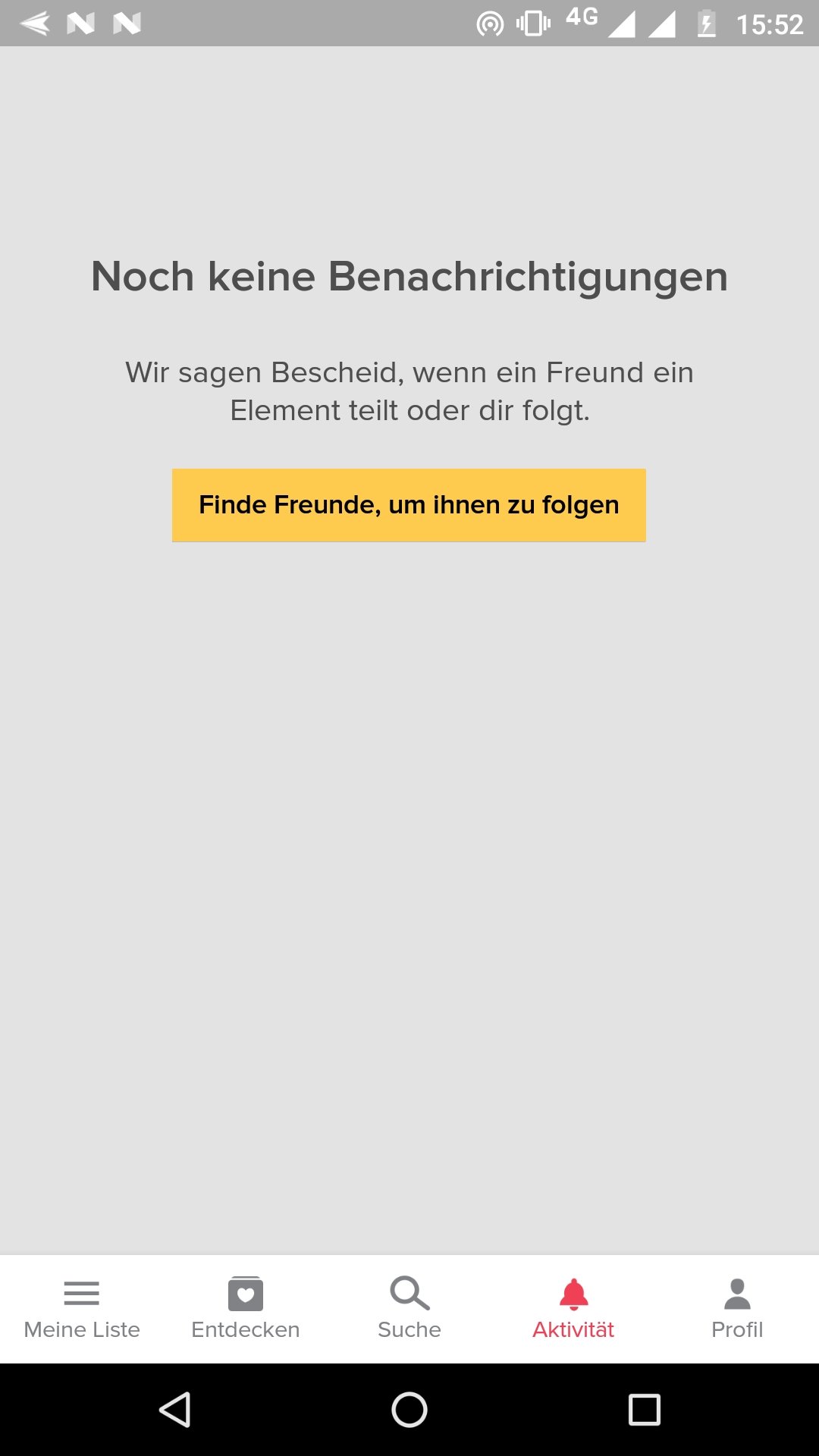The width and height of the screenshot is (819, 1456).
Task: Select the Aktivität tab
Action: coord(573,1310)
